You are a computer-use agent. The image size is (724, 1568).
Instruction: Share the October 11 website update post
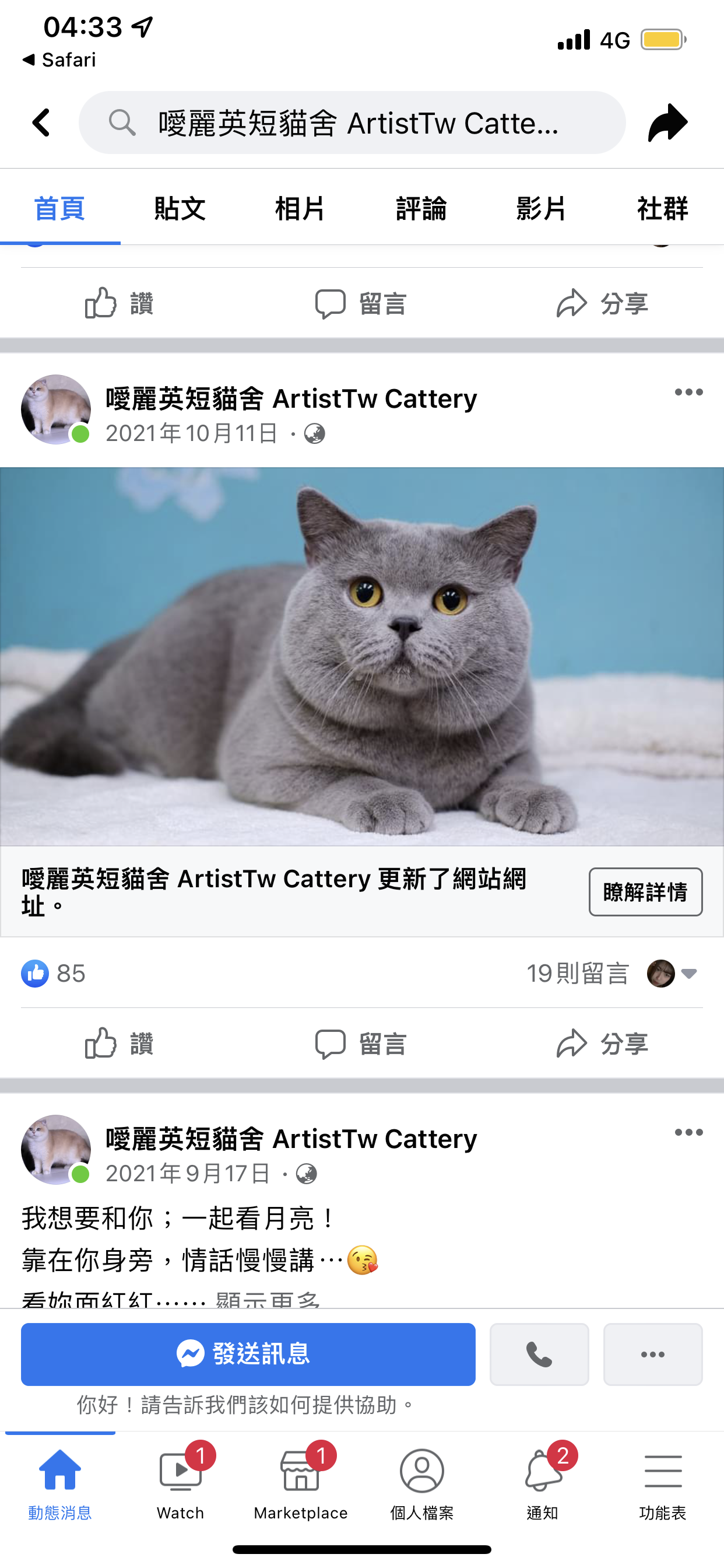point(602,1044)
